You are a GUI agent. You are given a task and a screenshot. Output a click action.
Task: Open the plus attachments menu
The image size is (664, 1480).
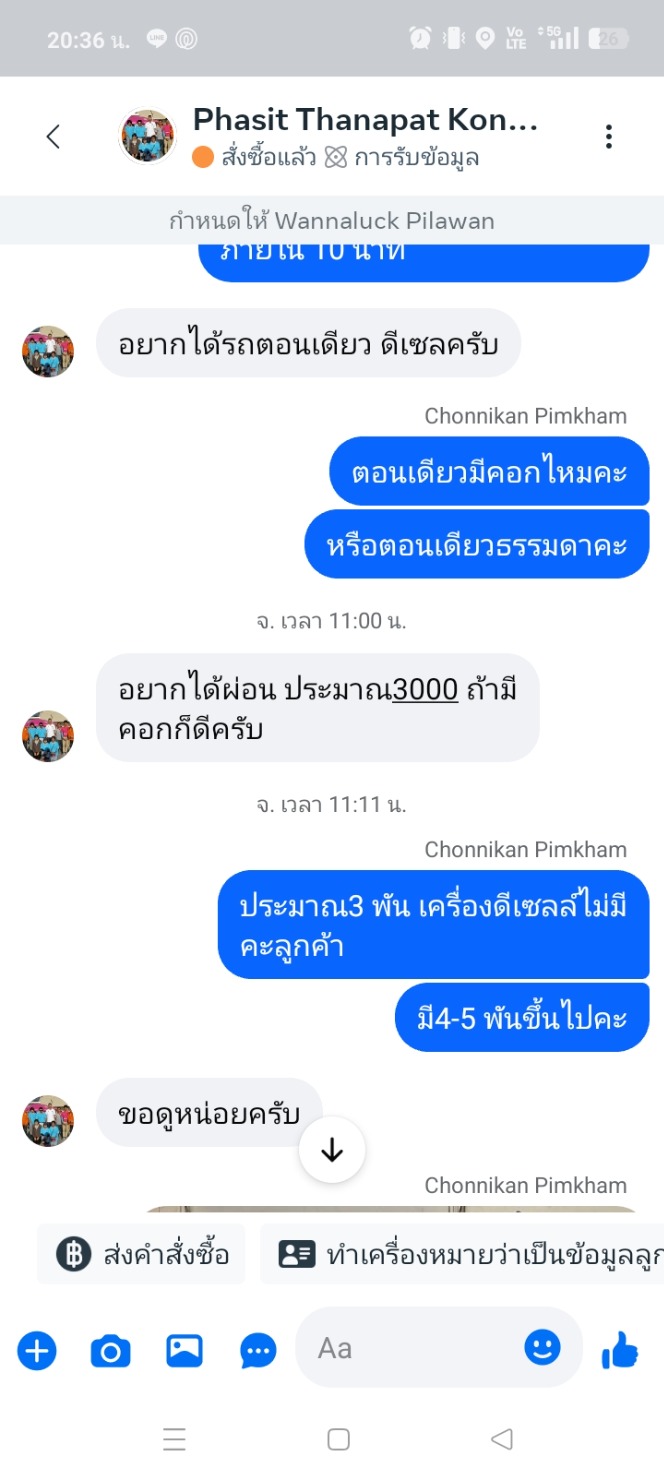(37, 1351)
